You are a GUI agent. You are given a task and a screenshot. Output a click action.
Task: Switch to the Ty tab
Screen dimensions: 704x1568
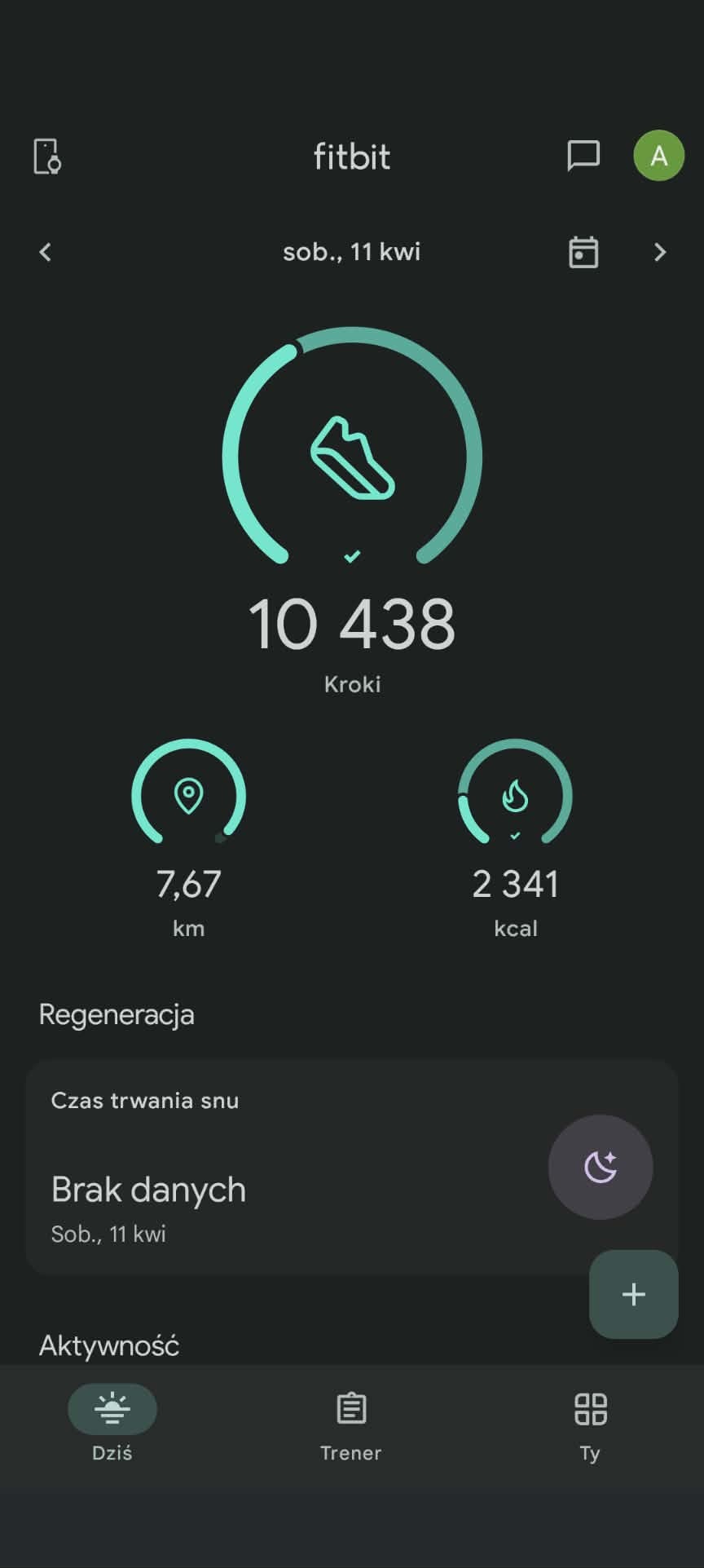[591, 1423]
